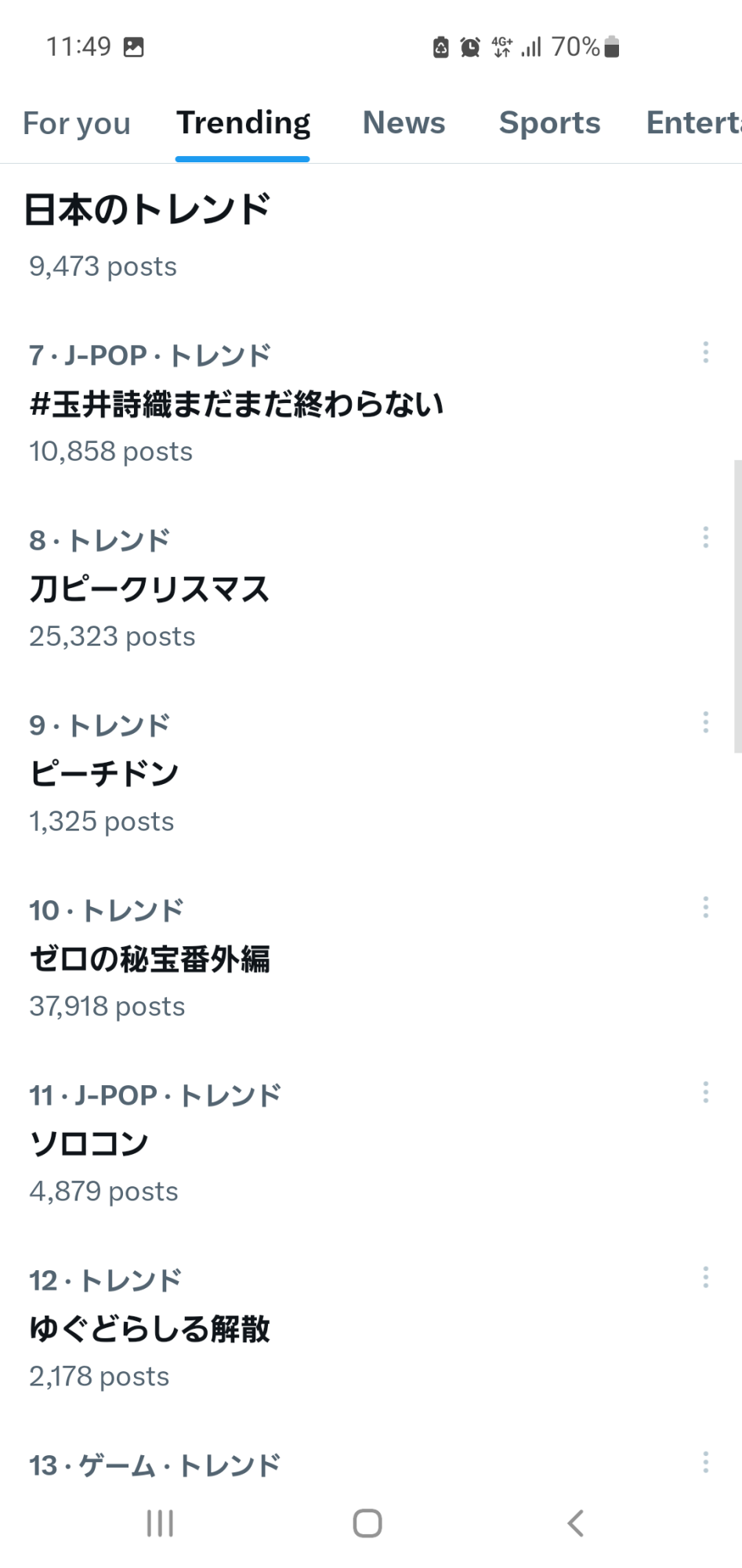742x1568 pixels.
Task: Switch to the For you tab
Action: click(x=77, y=124)
